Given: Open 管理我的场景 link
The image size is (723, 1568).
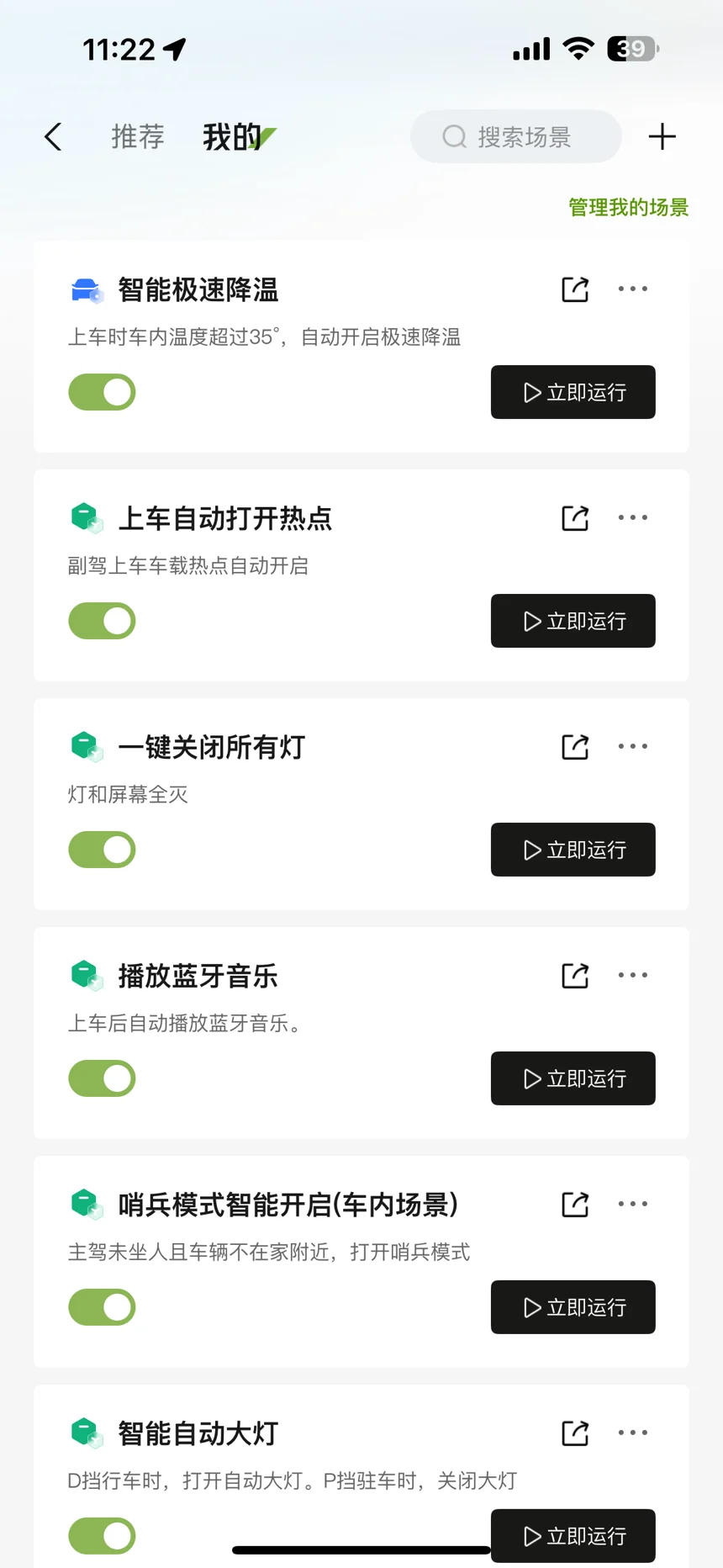Looking at the screenshot, I should tap(628, 207).
